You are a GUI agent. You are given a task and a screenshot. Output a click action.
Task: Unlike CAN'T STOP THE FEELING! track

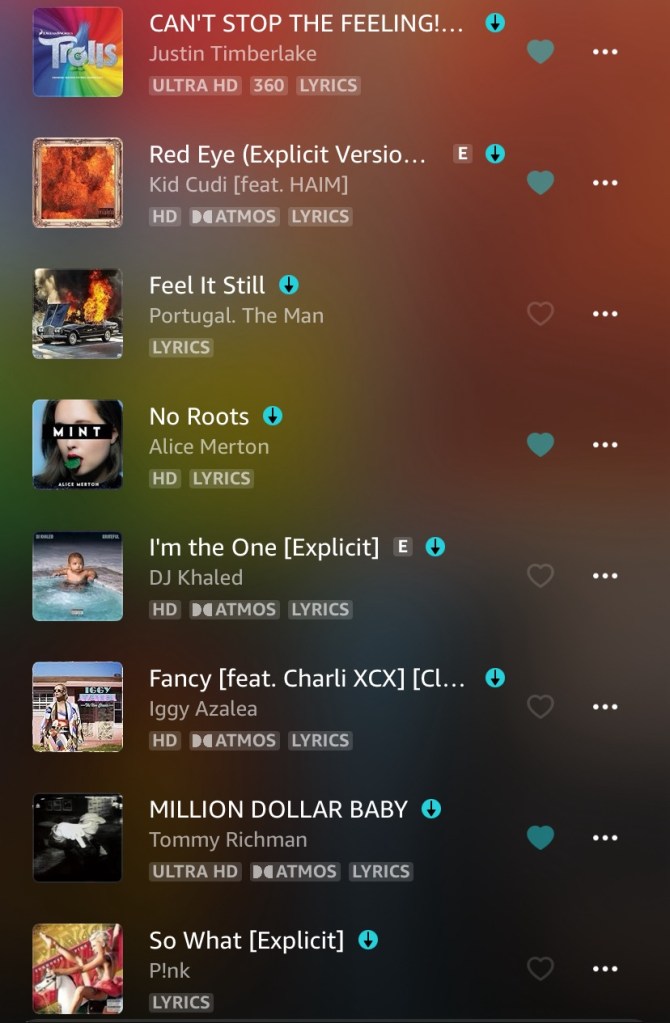tap(540, 52)
